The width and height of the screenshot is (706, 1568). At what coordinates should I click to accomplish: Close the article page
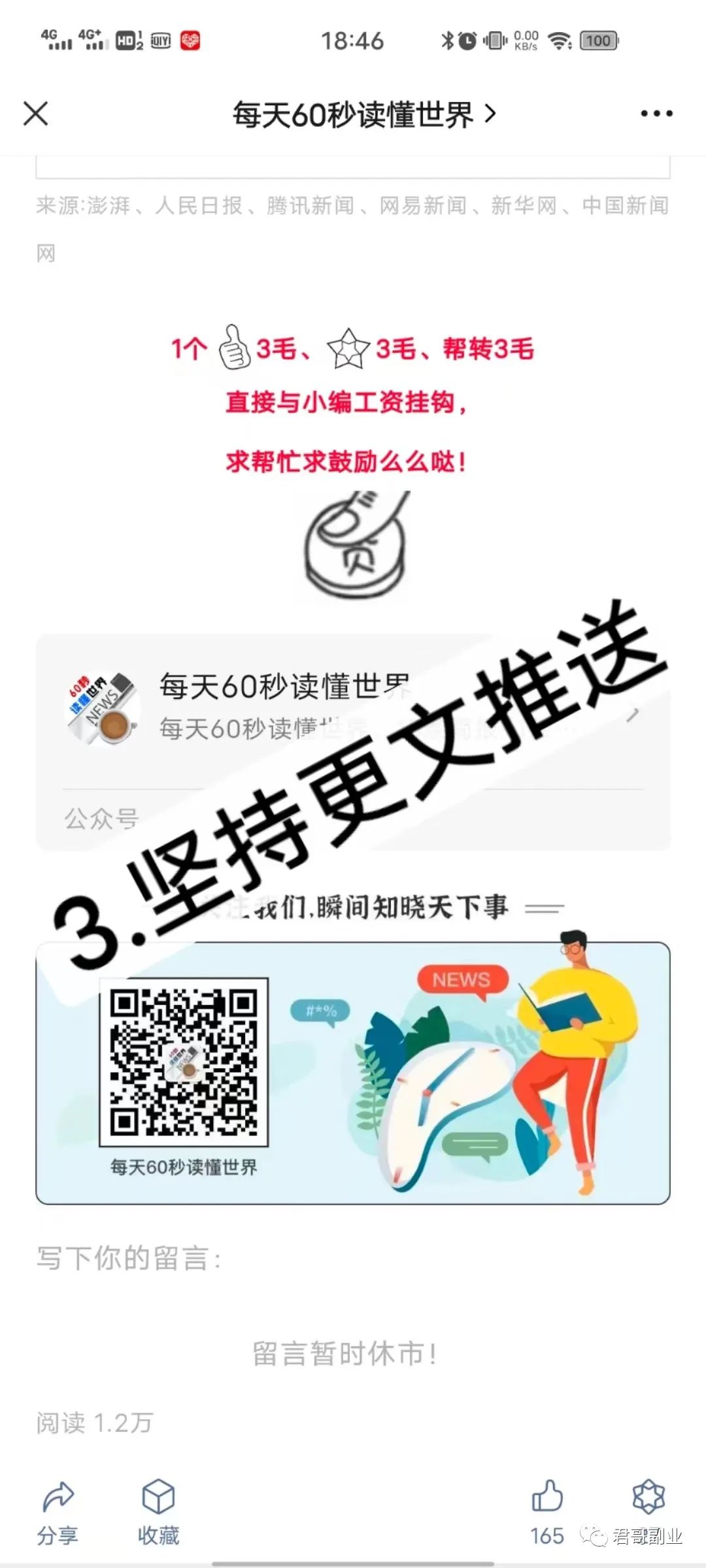36,114
